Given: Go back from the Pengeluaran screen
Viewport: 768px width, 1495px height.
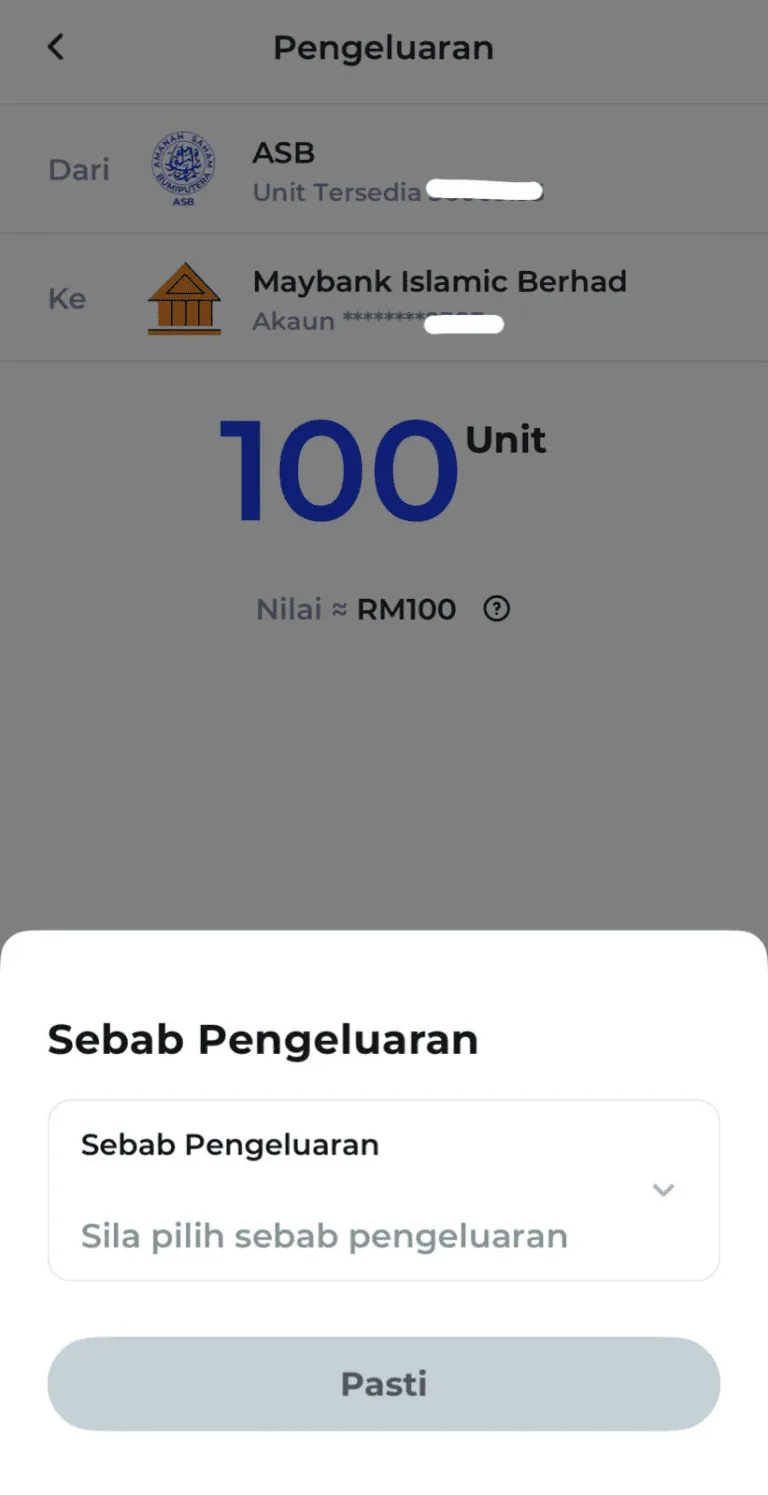Looking at the screenshot, I should (56, 47).
